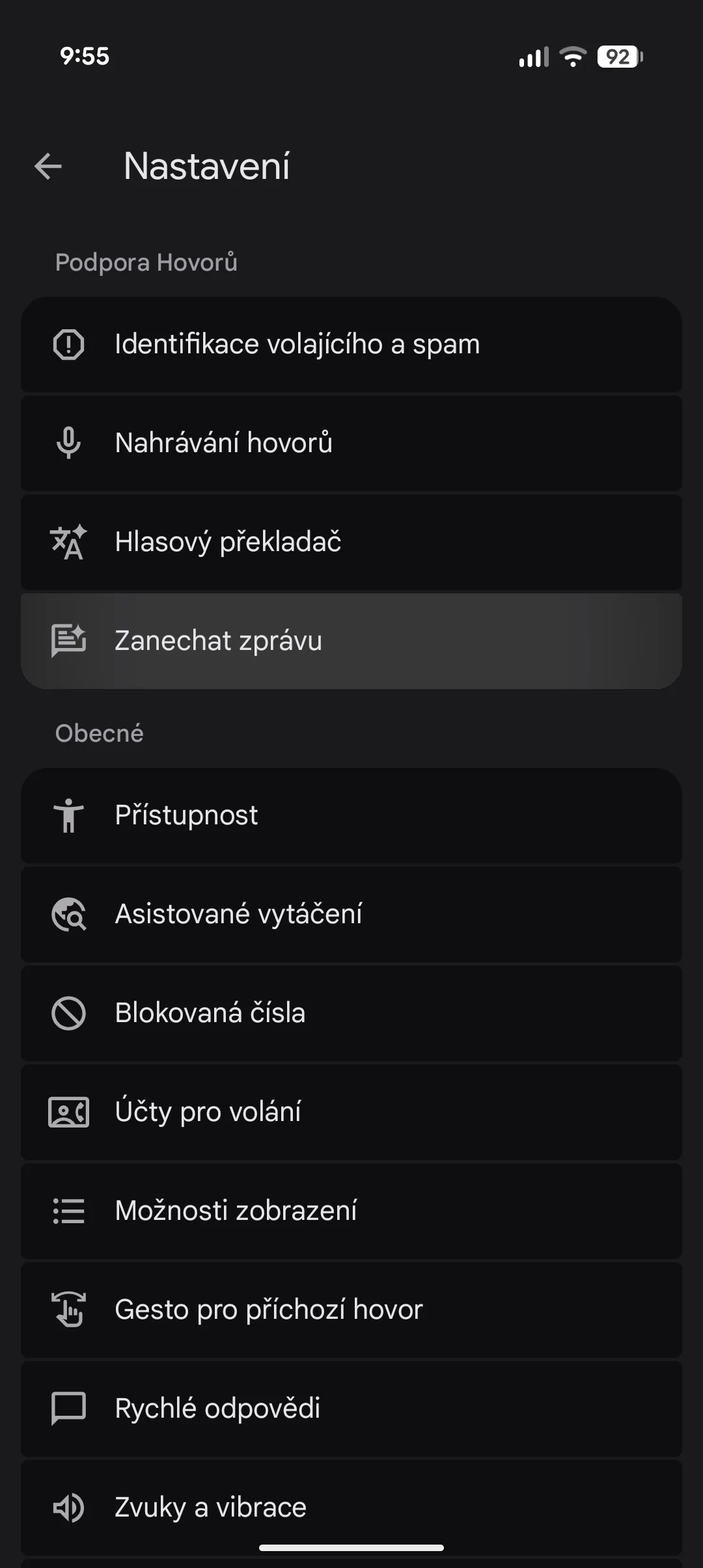
Task: Open Přístupnost settings
Action: [x=351, y=816]
